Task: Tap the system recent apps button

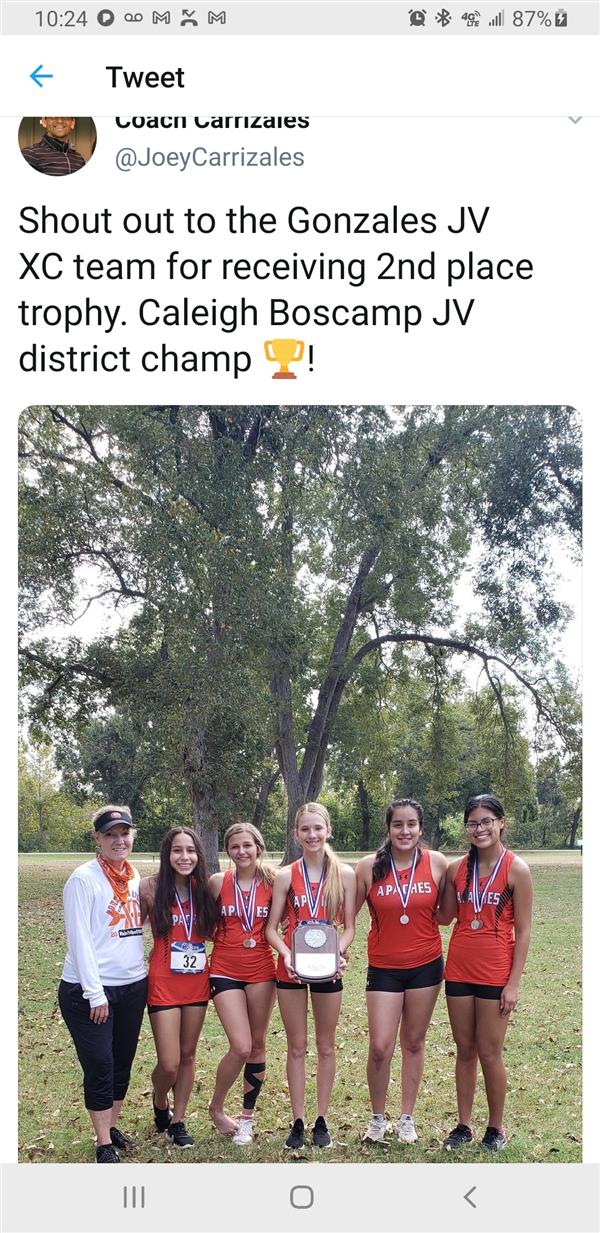Action: coord(133,1197)
